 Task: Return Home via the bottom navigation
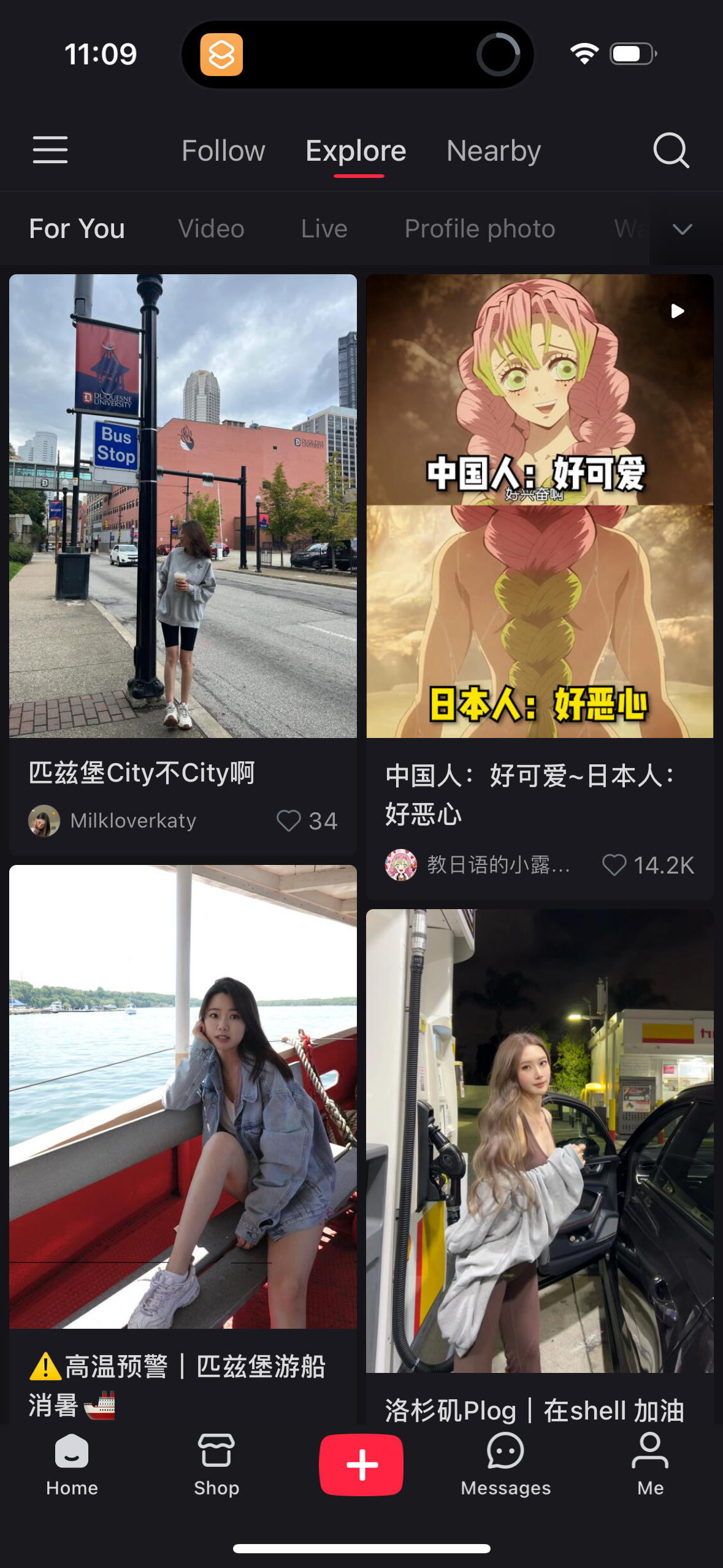[71, 1466]
